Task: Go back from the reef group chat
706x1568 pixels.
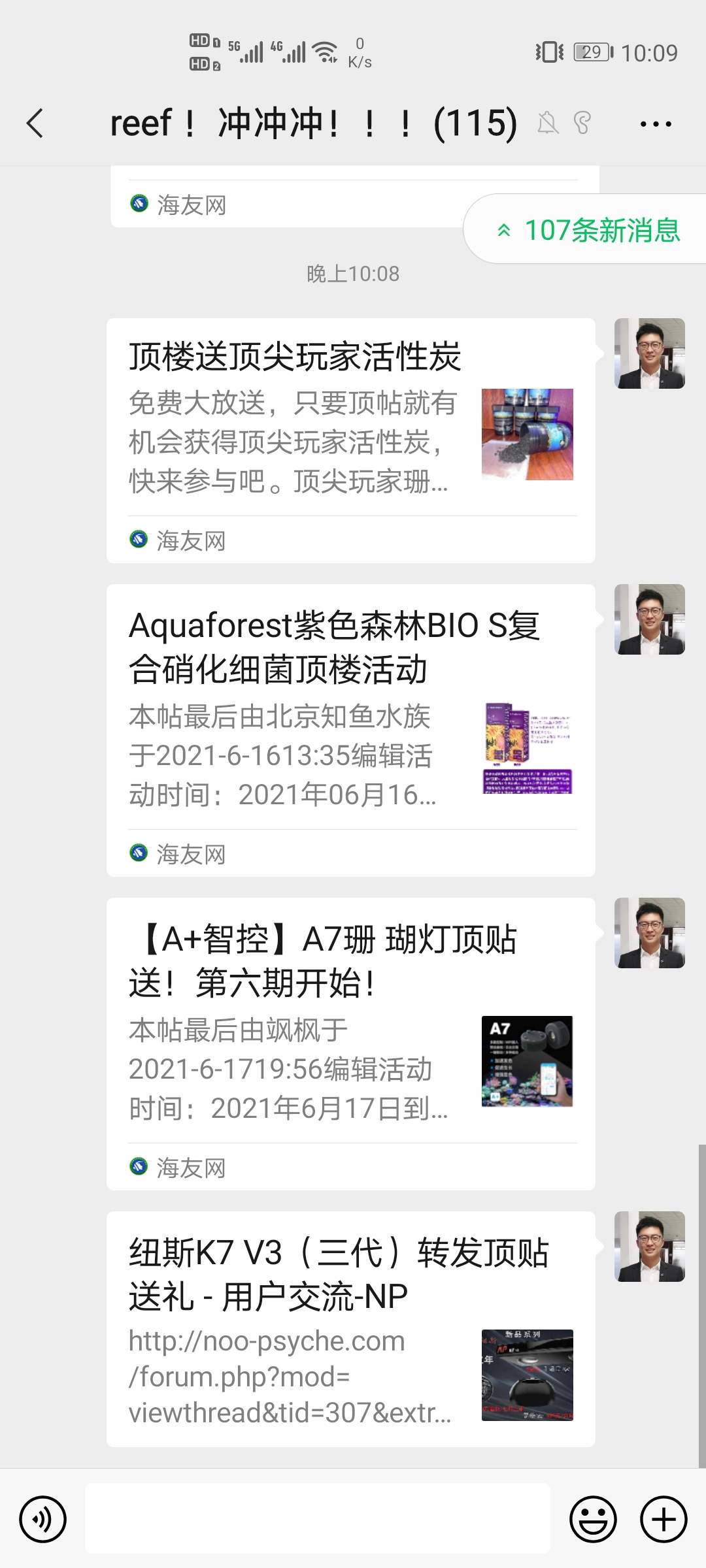Action: (35, 123)
